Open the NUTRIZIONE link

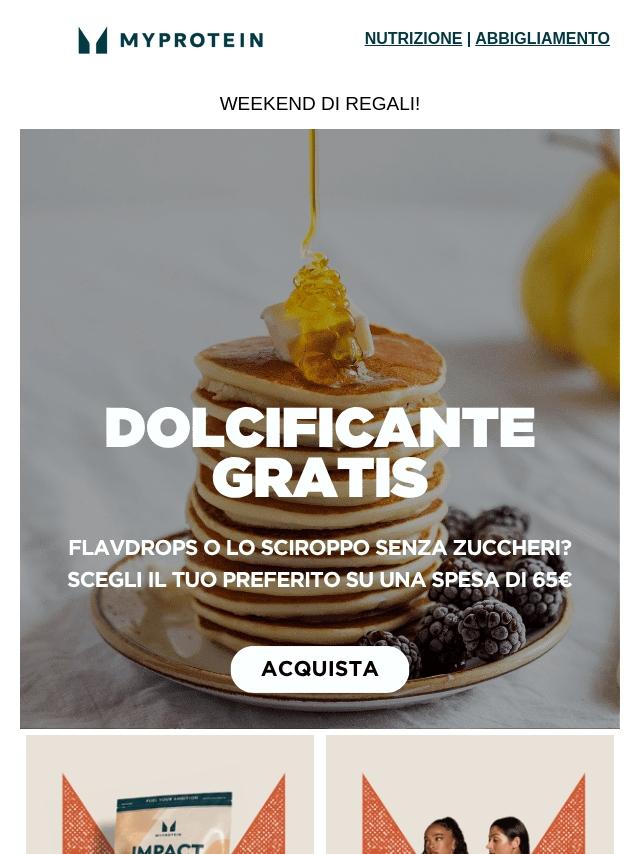pos(413,39)
